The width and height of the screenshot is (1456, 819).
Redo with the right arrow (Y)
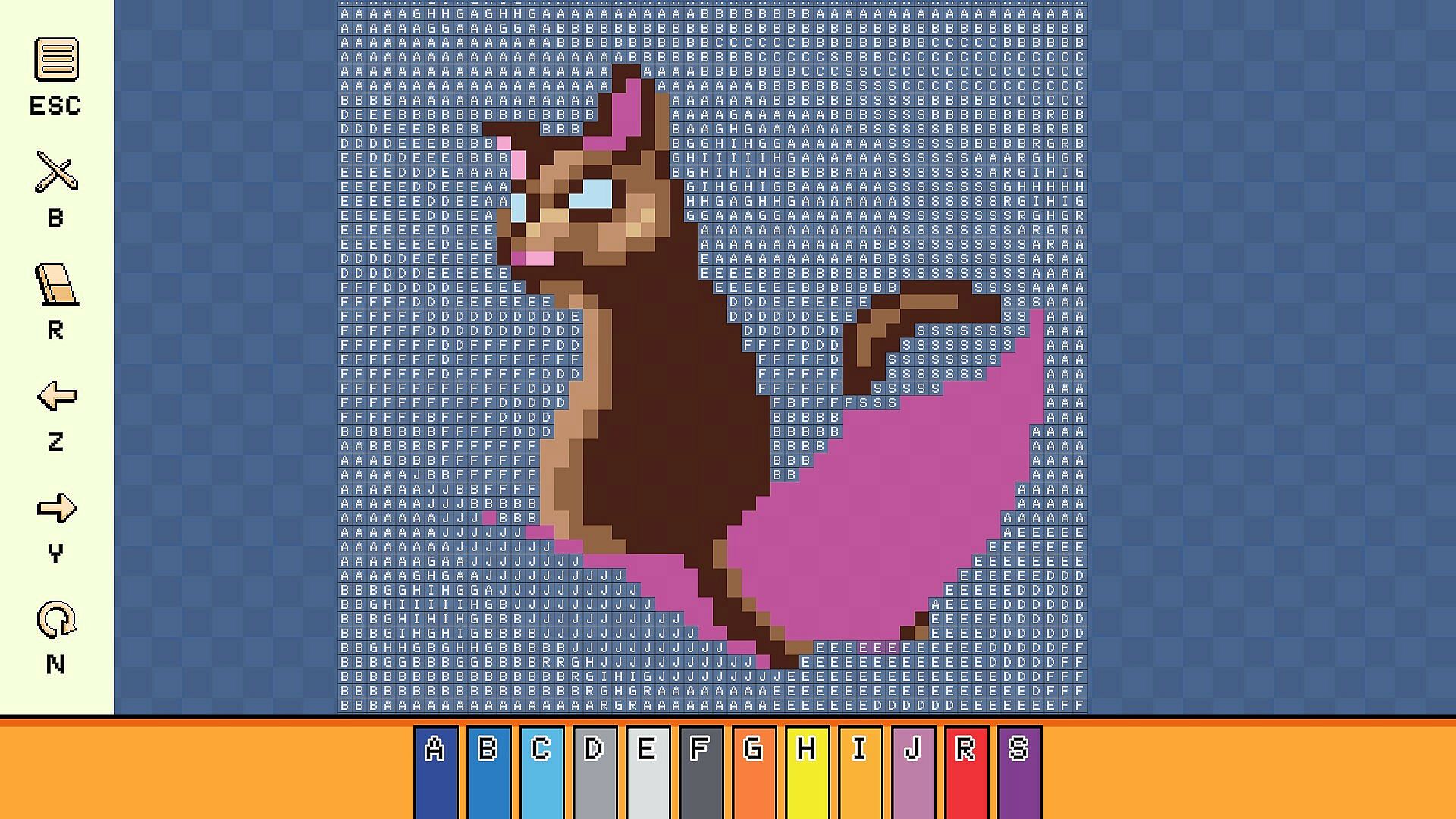click(56, 508)
